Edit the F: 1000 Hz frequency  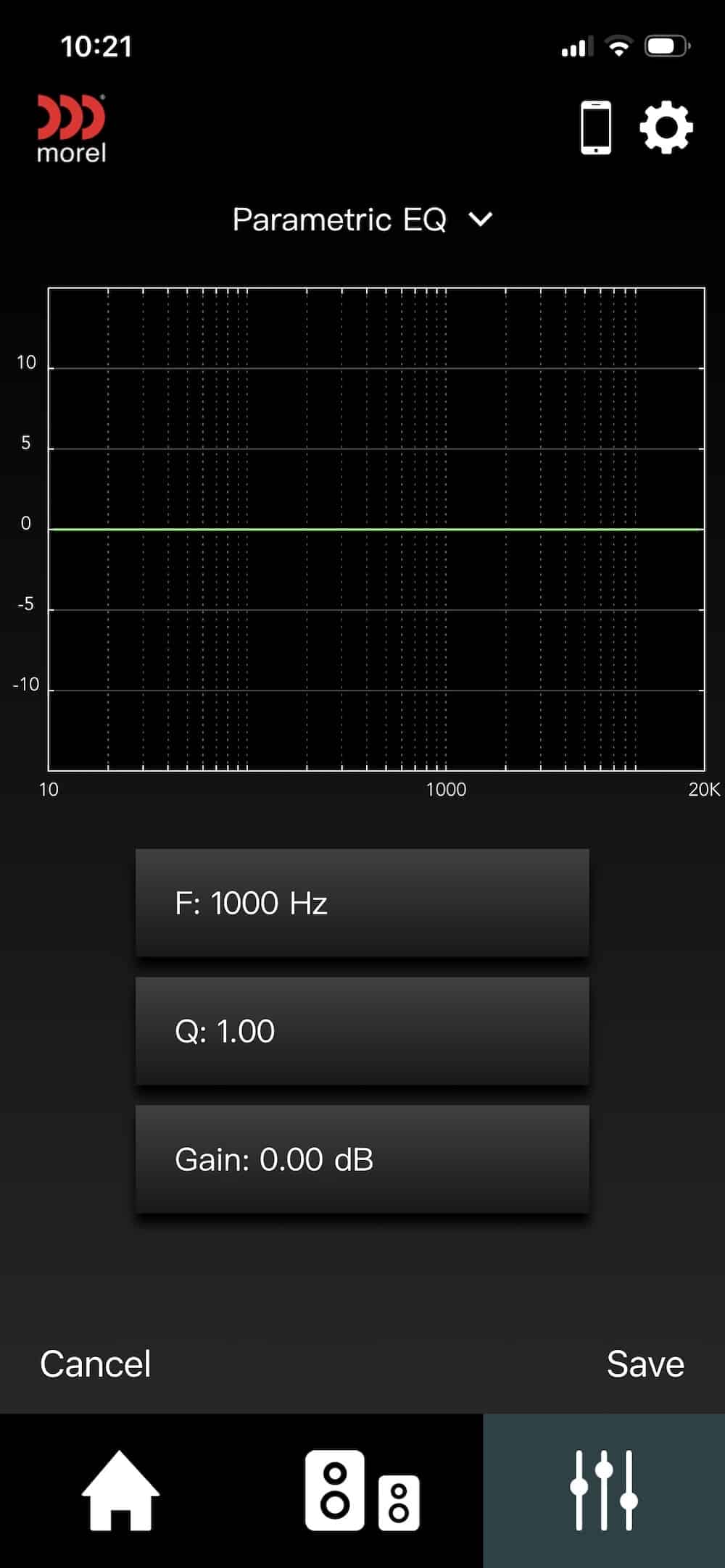362,903
